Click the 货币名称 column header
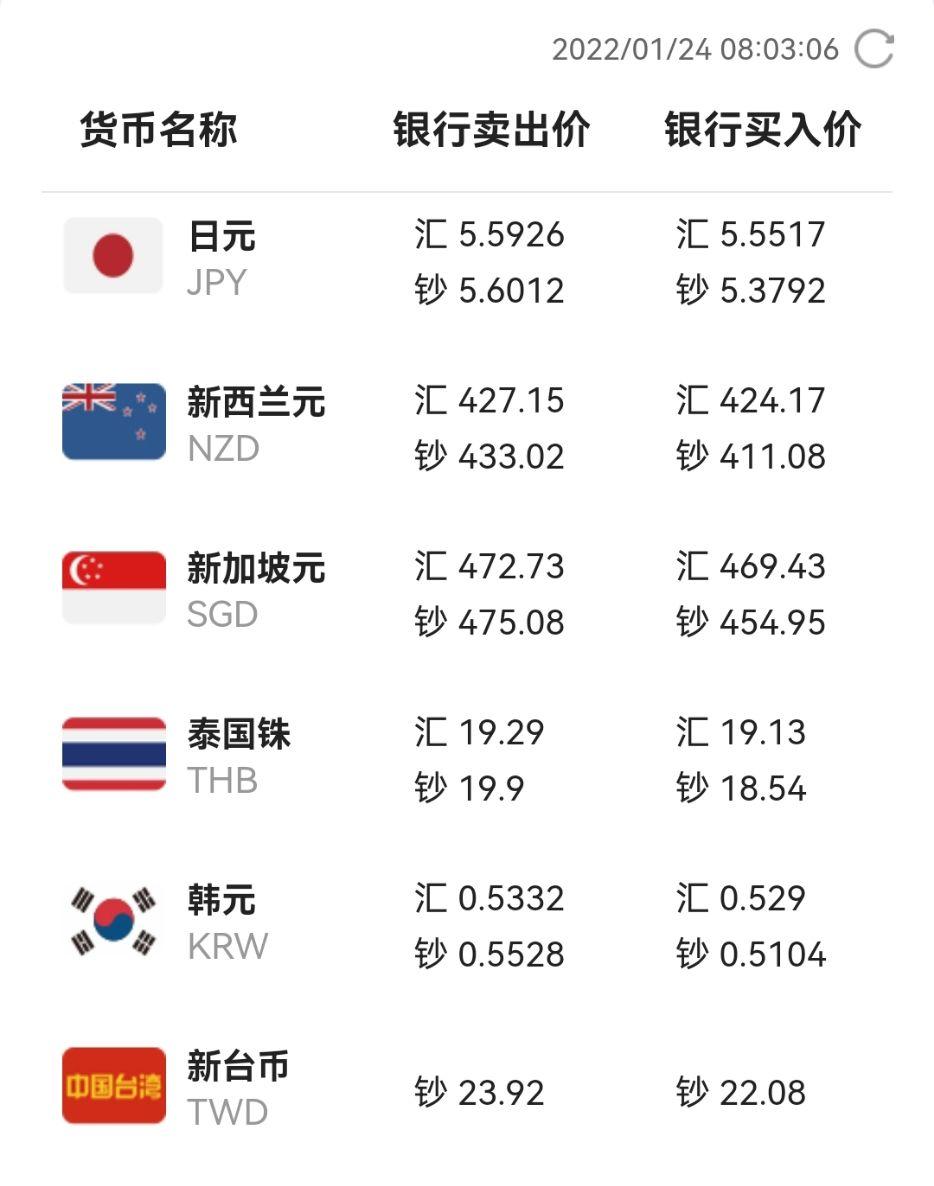Image resolution: width=934 pixels, height=1186 pixels. 160,129
